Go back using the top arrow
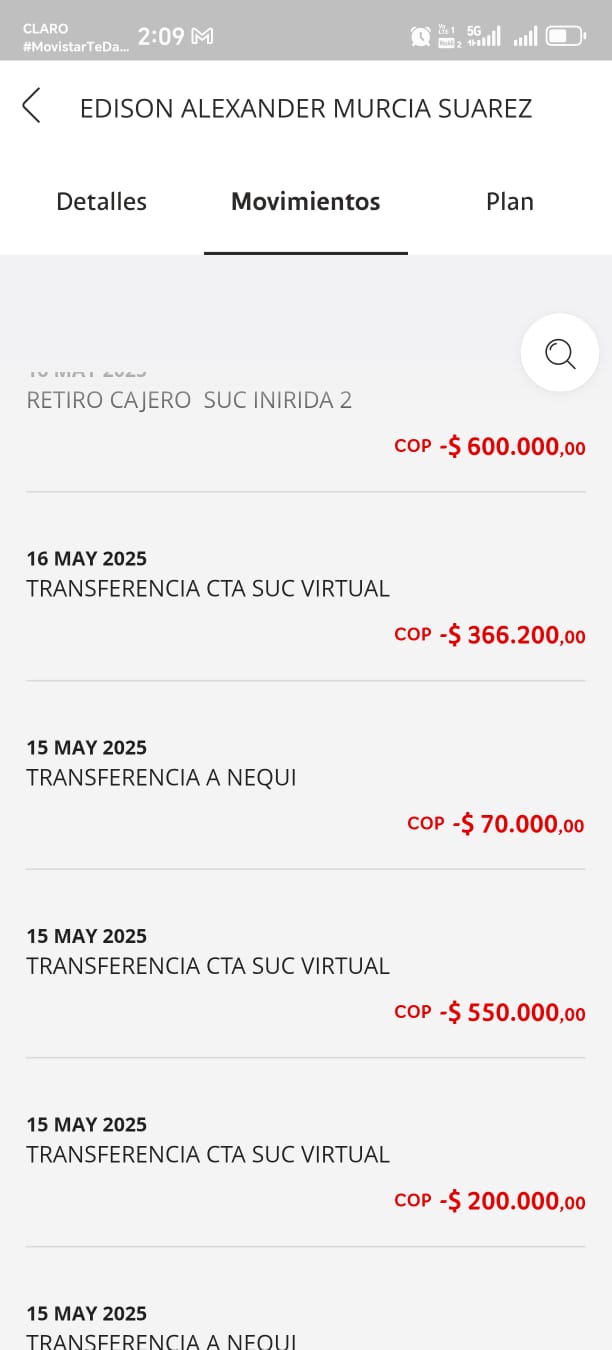 32,106
